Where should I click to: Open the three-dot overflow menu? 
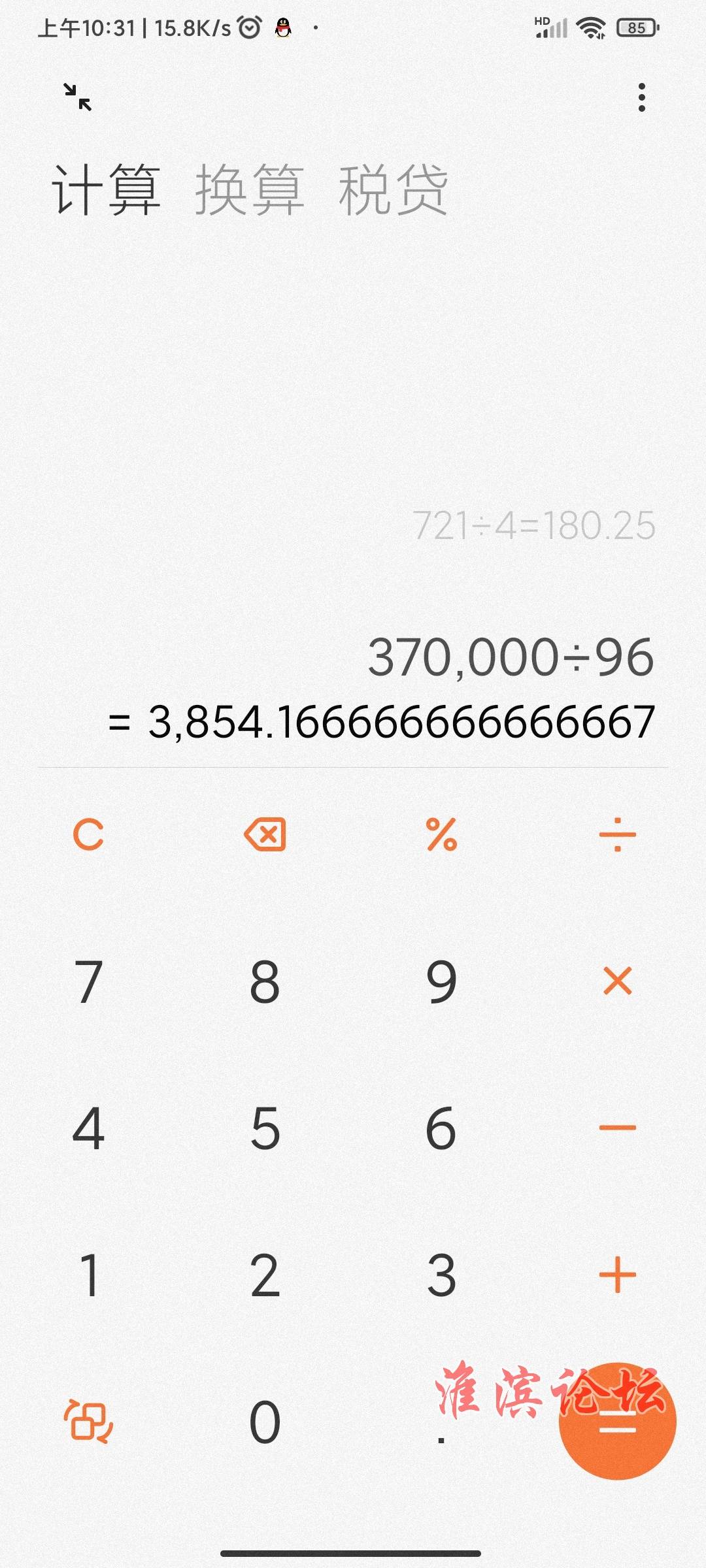[642, 97]
